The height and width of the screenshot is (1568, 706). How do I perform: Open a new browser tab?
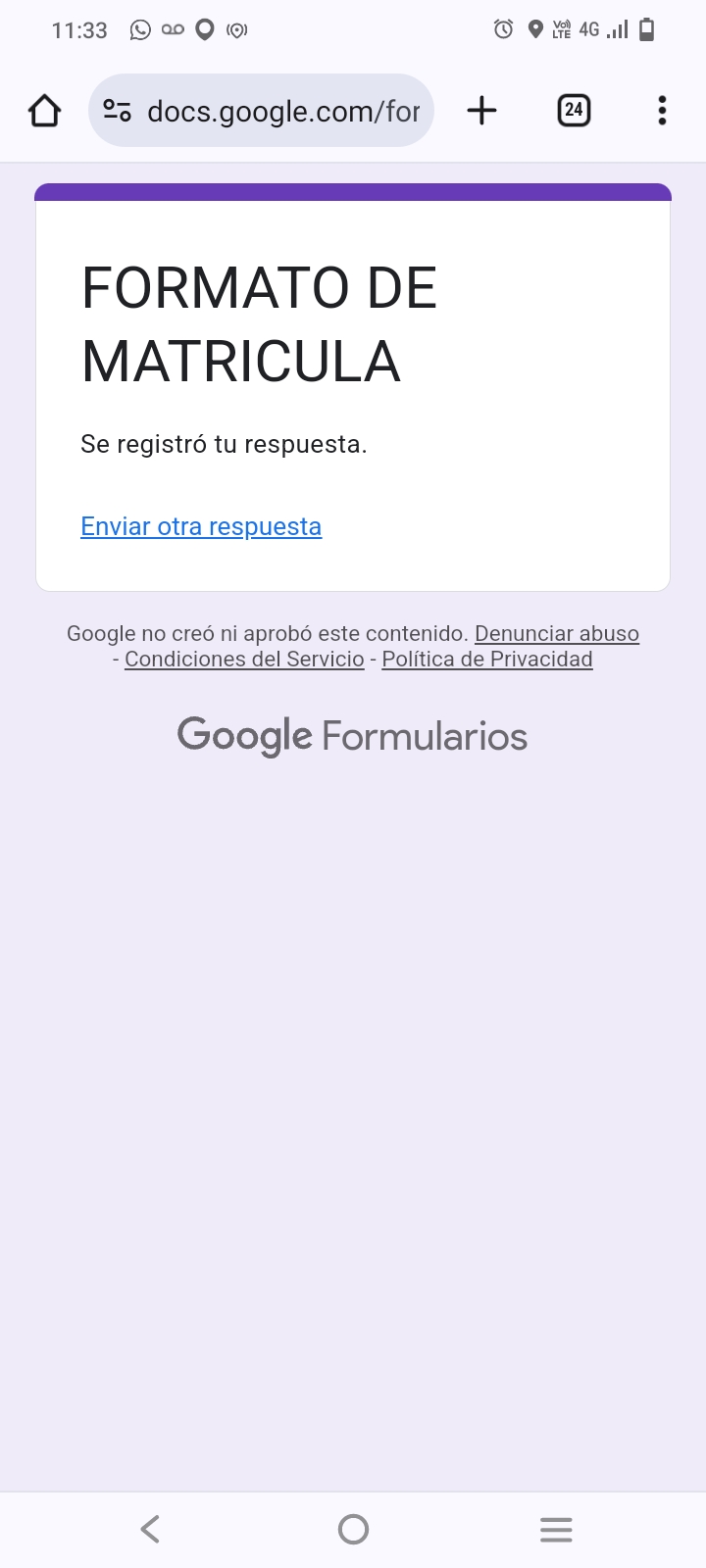point(481,111)
